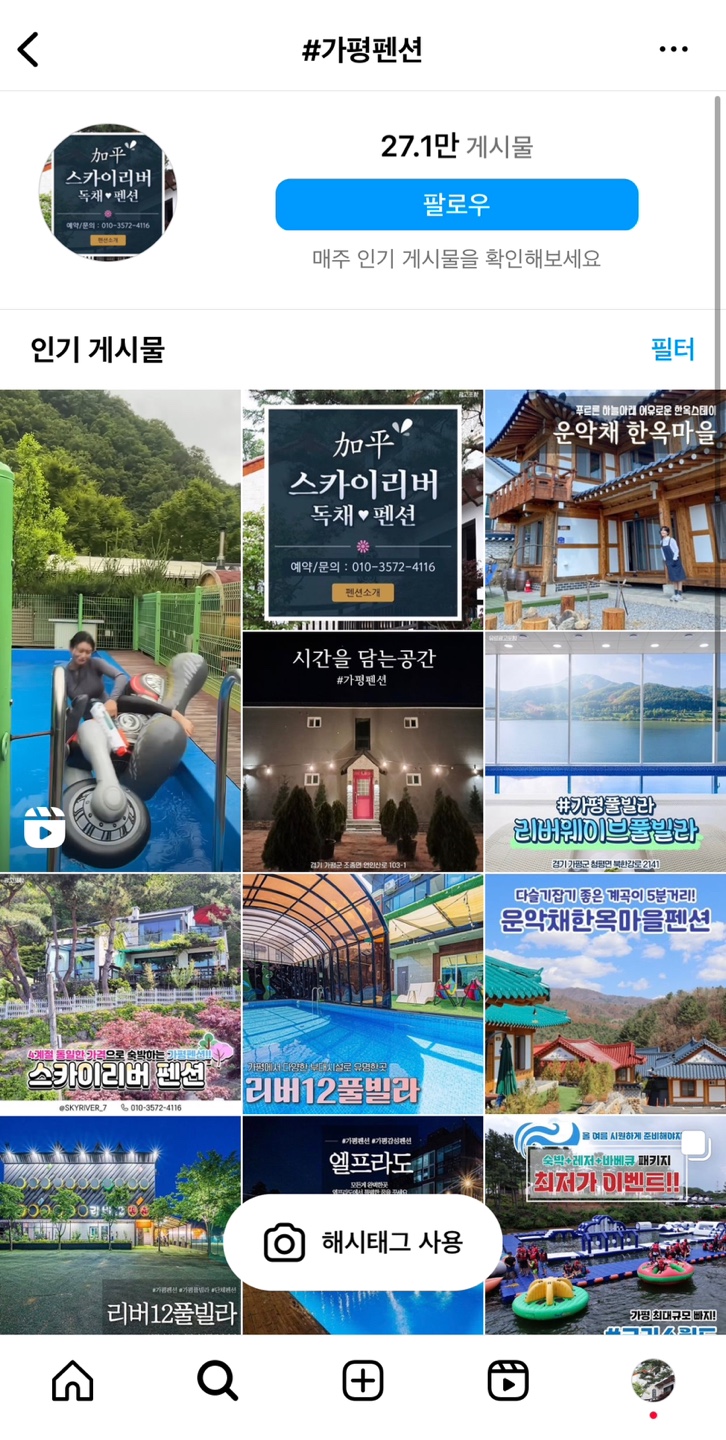The width and height of the screenshot is (726, 1440).
Task: Open the 필터 option
Action: [x=673, y=349]
